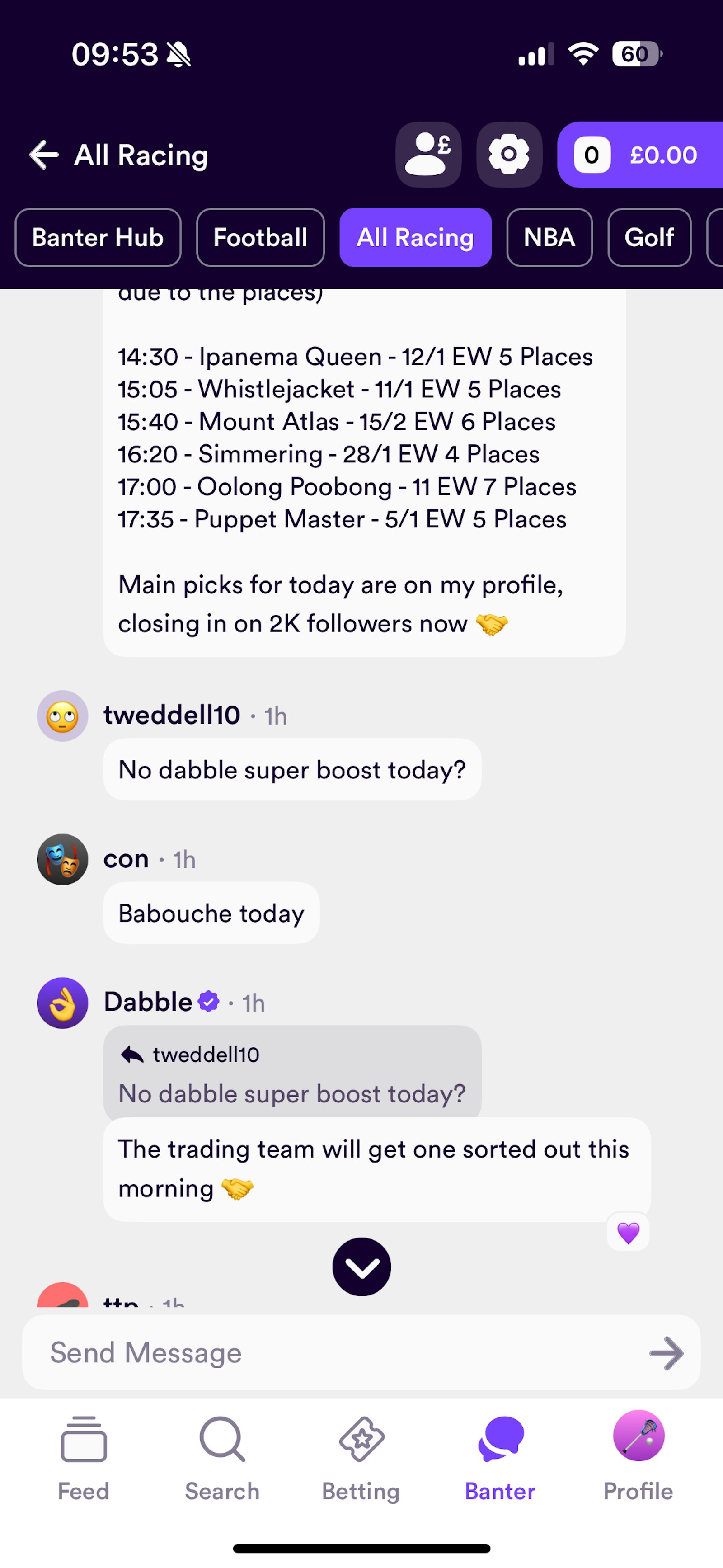
Task: Open tweddell10's profile avatar
Action: coord(63,716)
